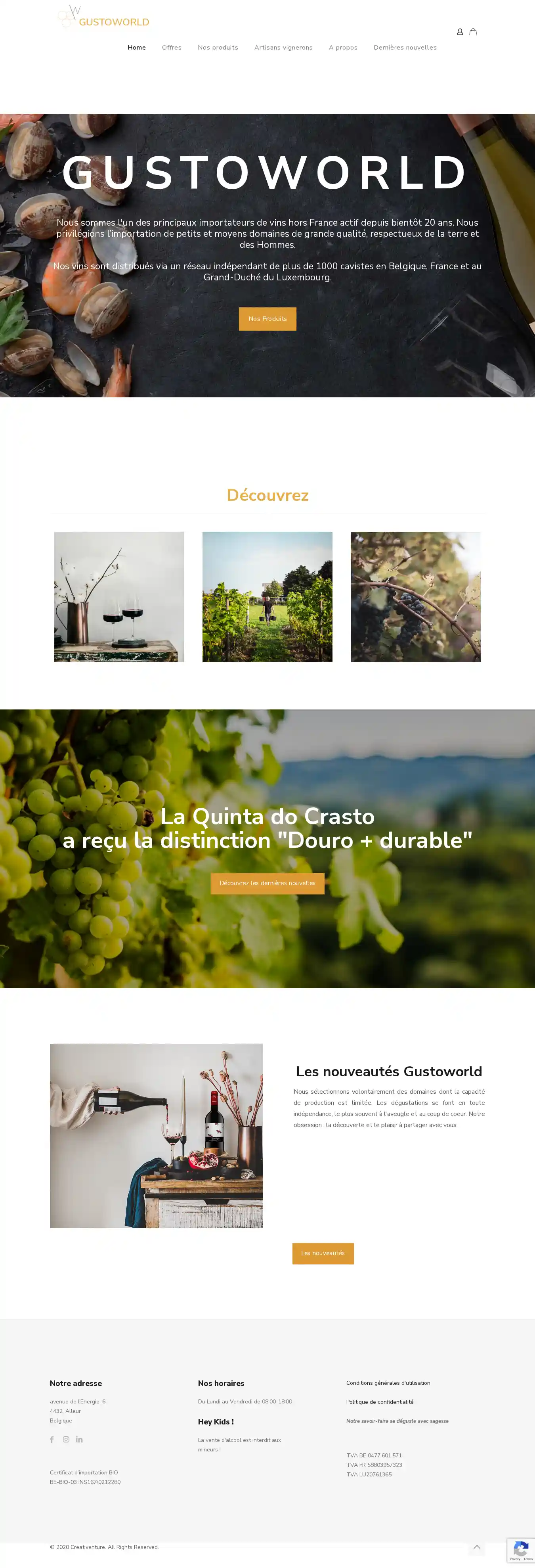This screenshot has height=1568, width=535.
Task: Open the dark grapes photo tile
Action: (415, 596)
